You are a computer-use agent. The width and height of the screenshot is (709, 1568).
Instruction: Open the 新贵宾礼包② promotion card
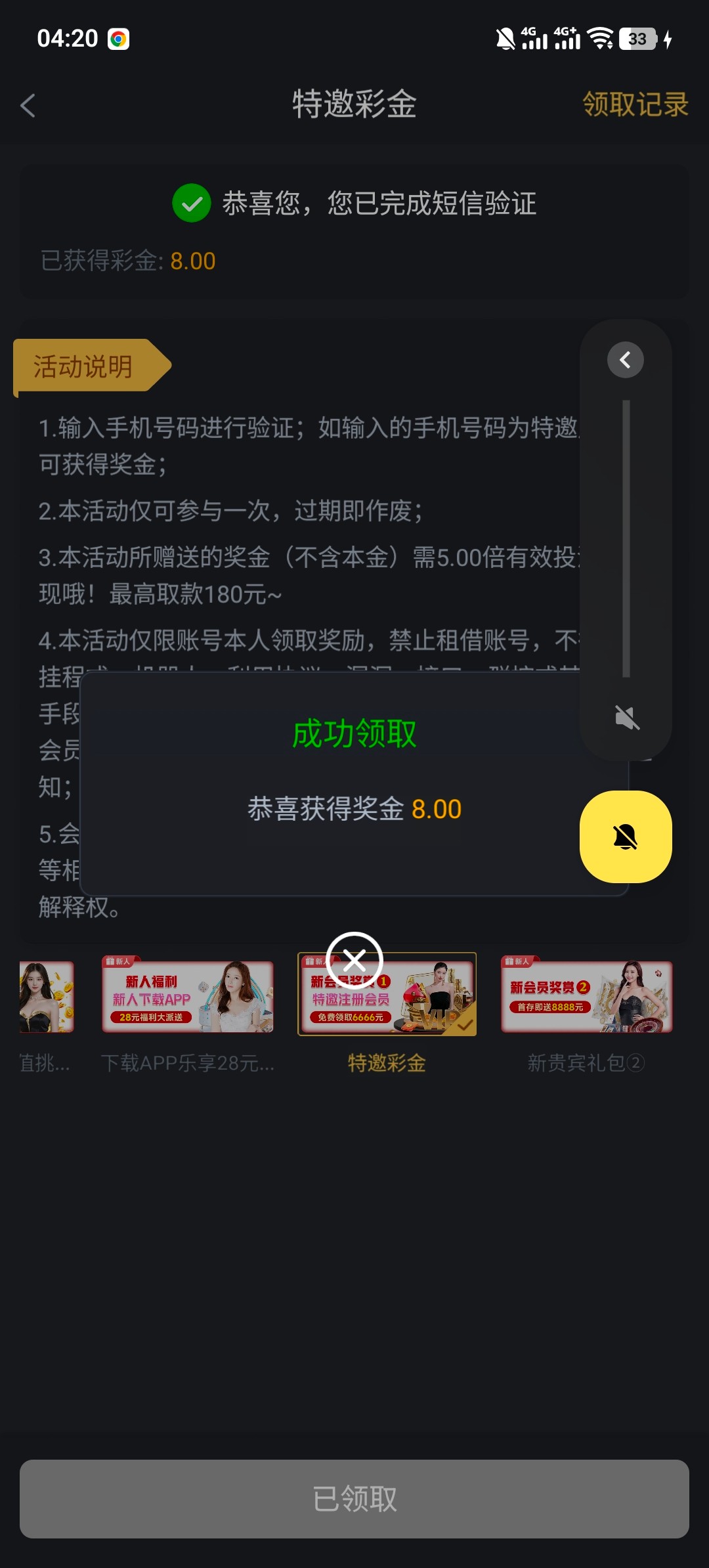[x=586, y=997]
